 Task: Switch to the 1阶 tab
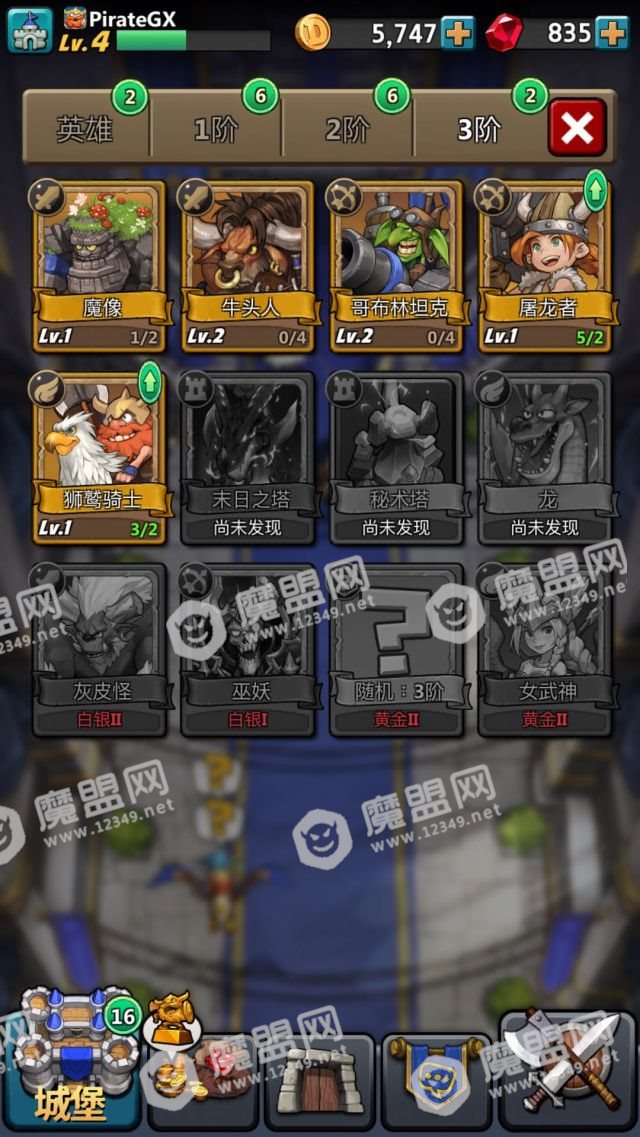215,129
